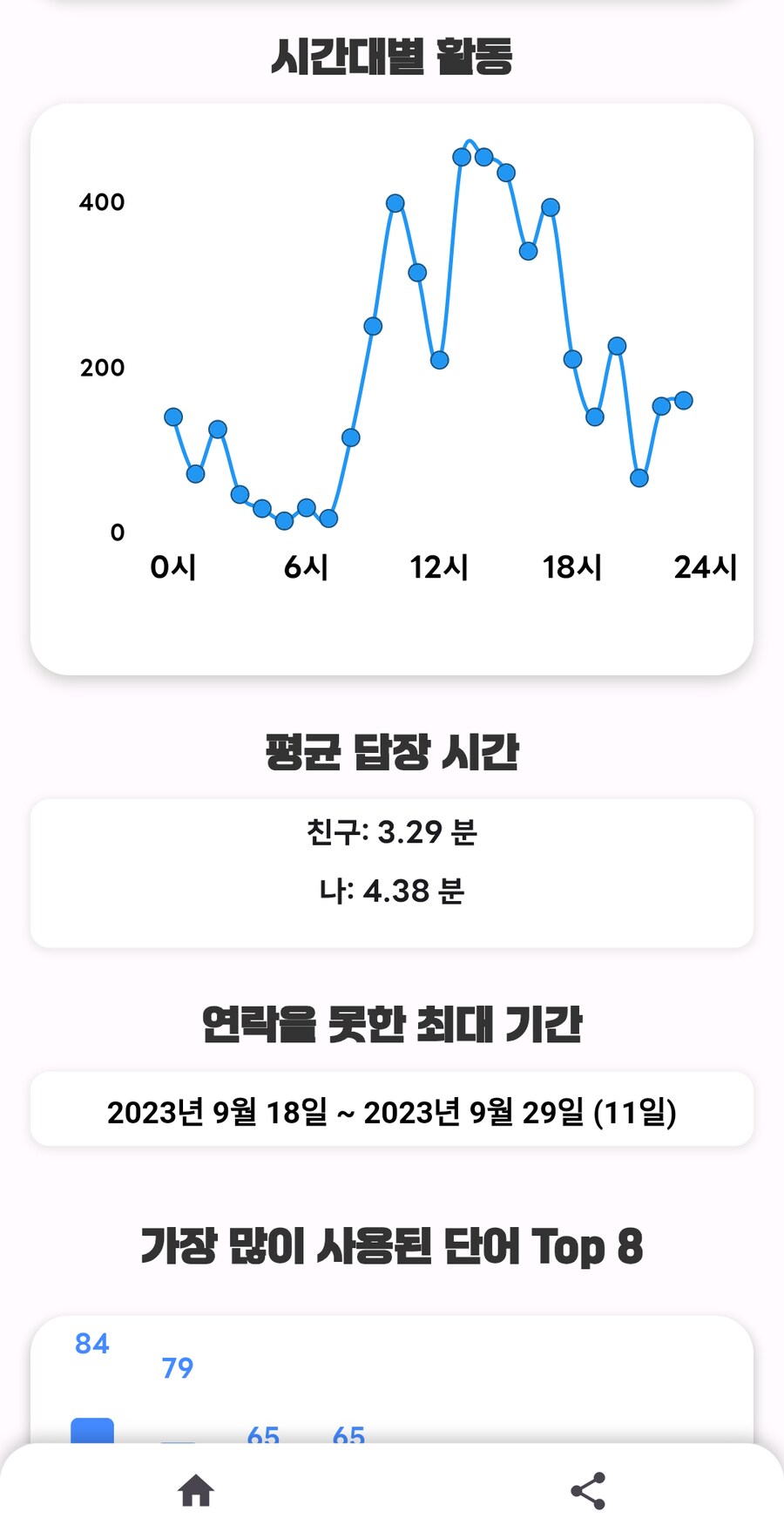
Task: Select the peak data point around noon
Action: (x=460, y=155)
